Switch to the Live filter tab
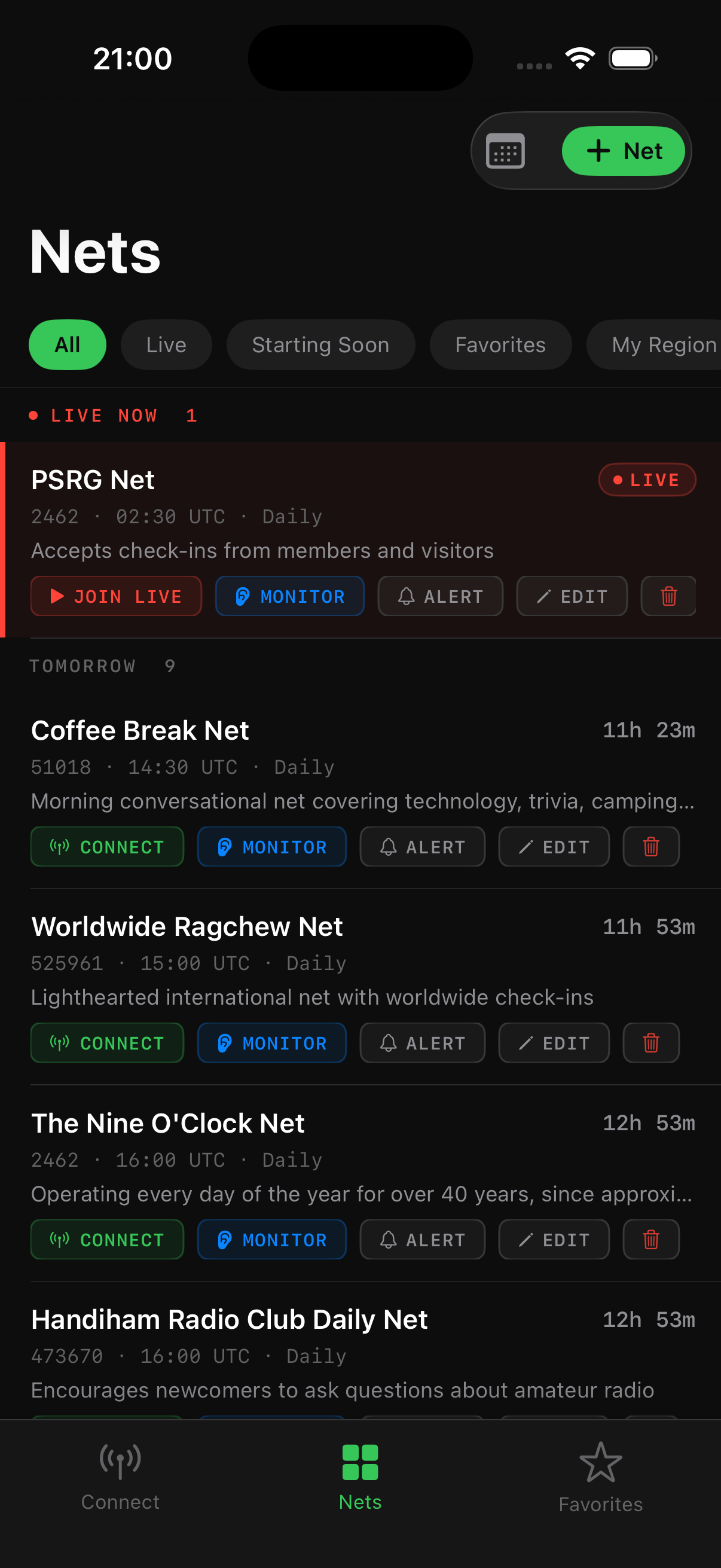 166,344
